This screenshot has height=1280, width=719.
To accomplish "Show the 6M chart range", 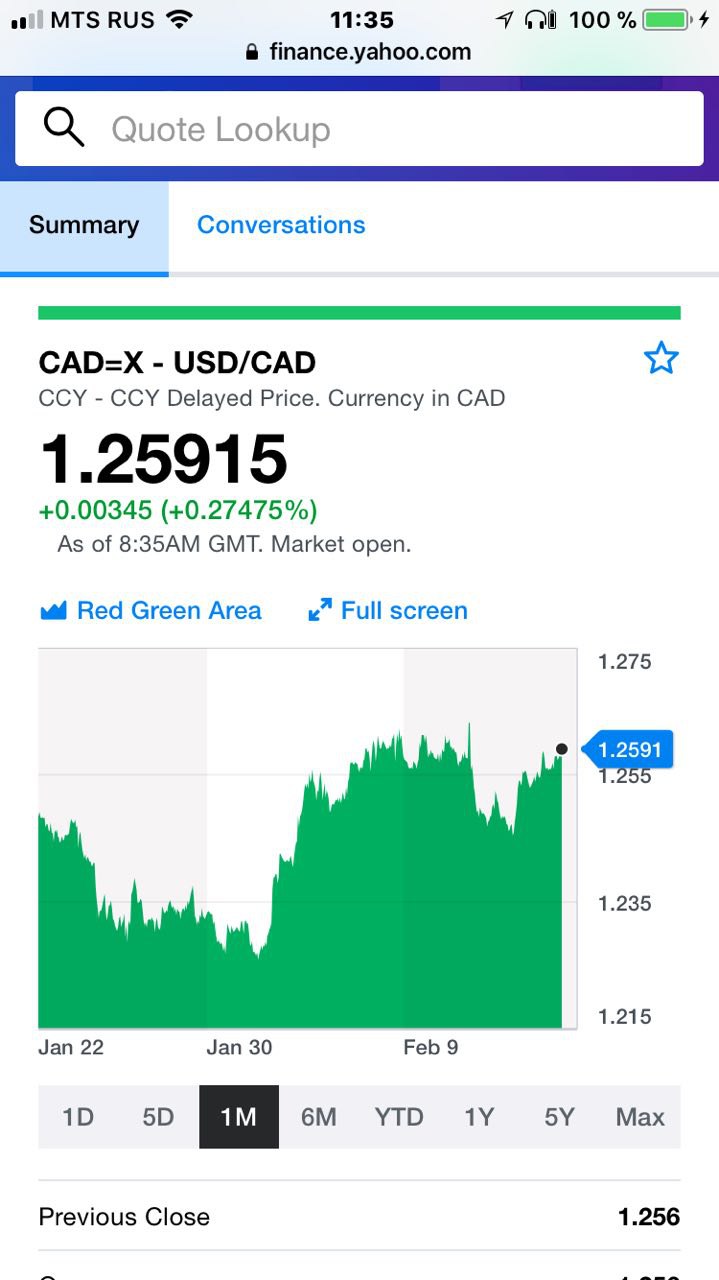I will pos(319,1117).
